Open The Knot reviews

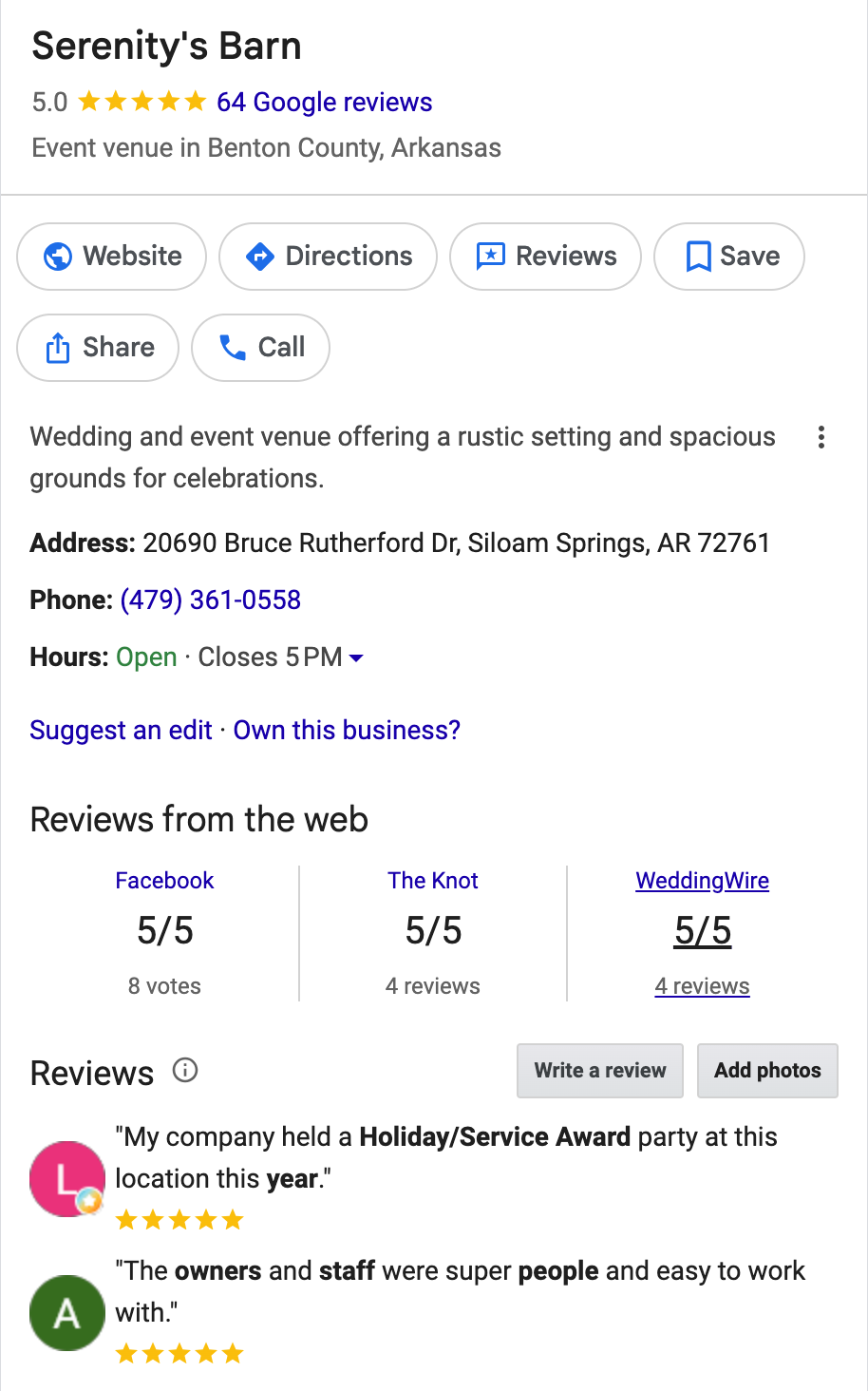click(433, 881)
